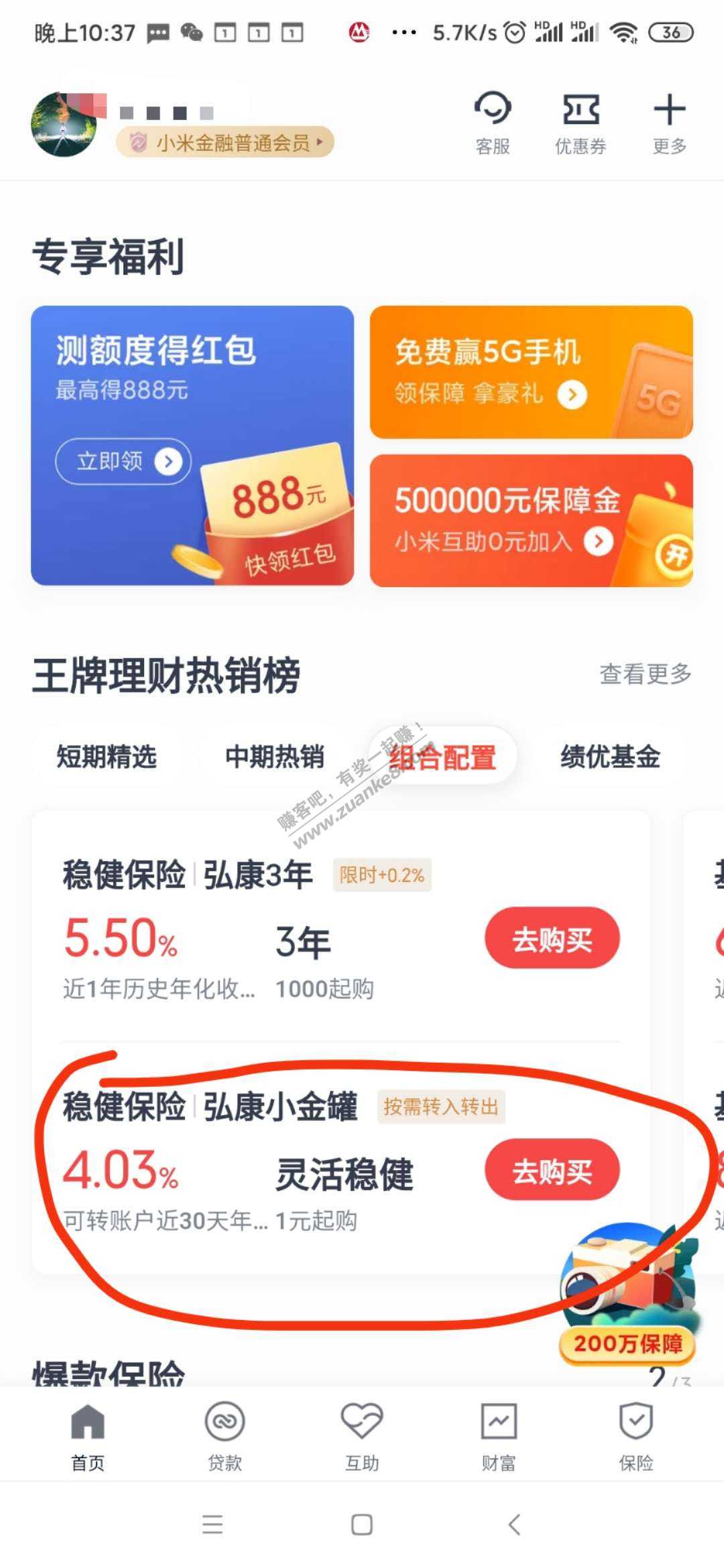The image size is (724, 1568).
Task: Tap the system back button
Action: point(514,1524)
